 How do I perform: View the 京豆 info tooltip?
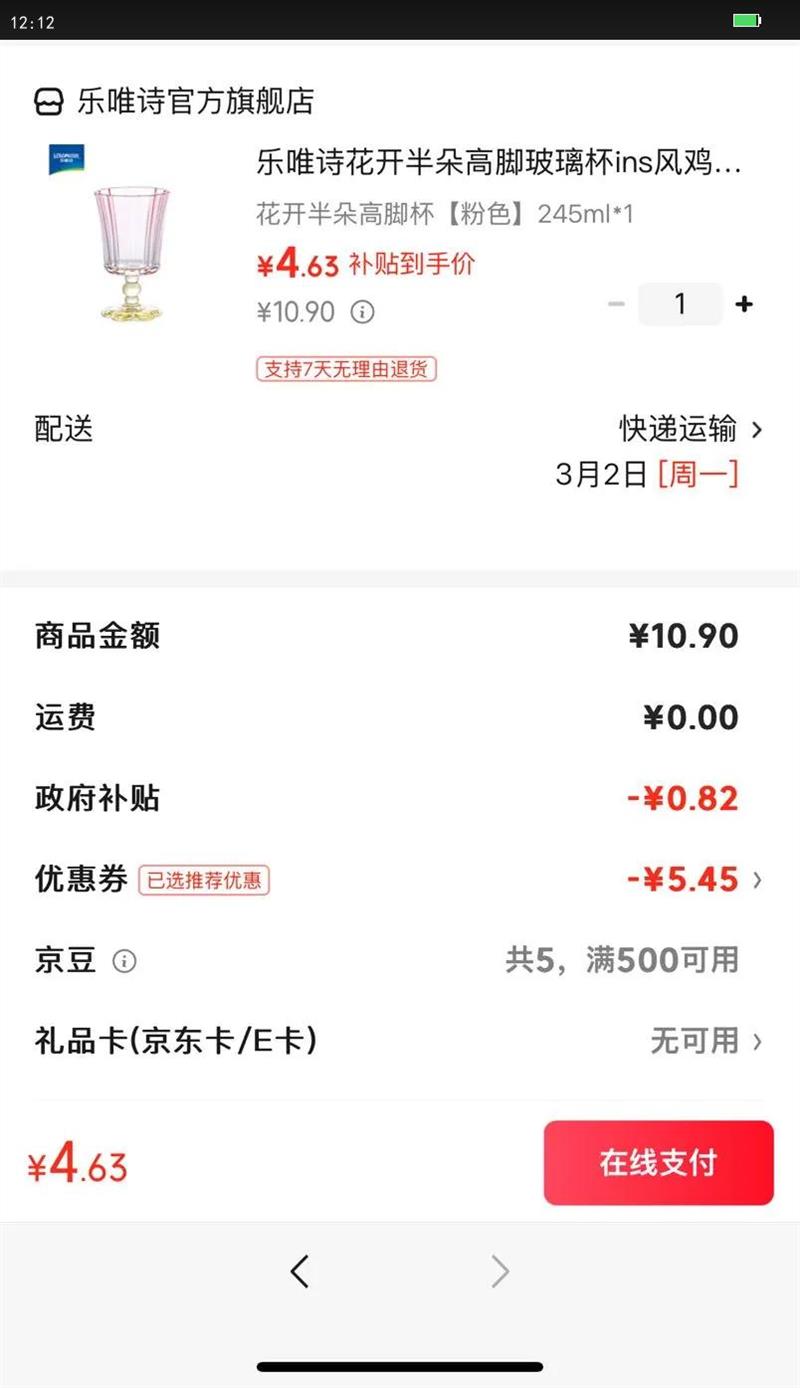point(124,962)
